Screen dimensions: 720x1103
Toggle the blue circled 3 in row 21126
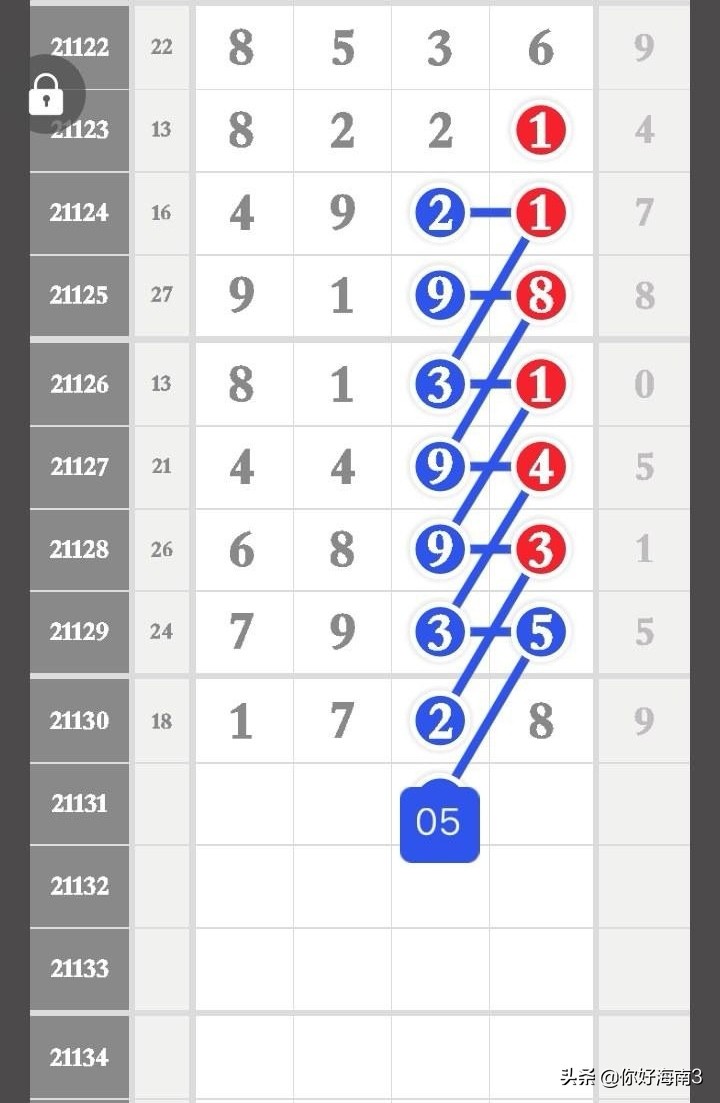pos(439,383)
